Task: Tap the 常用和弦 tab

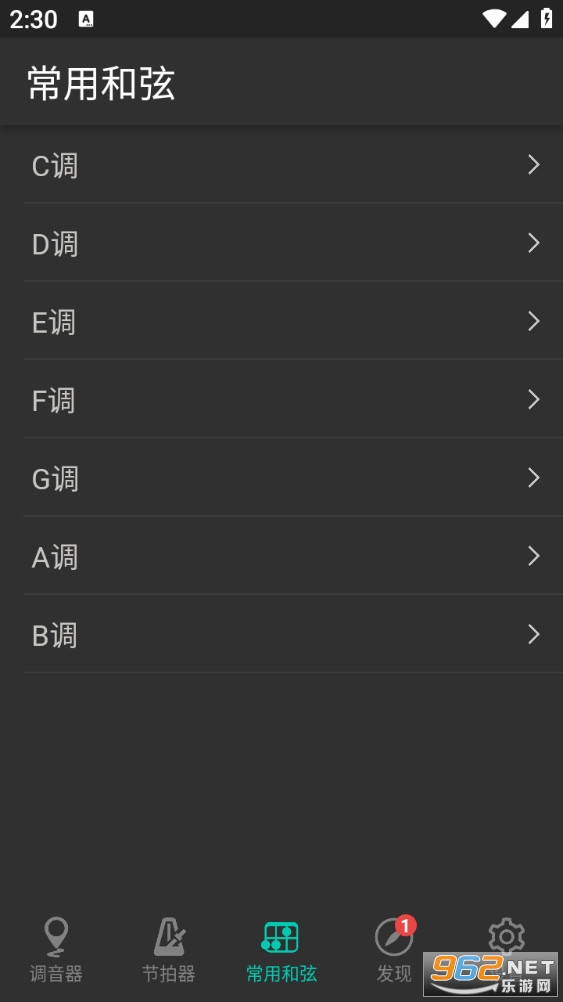Action: pos(281,950)
